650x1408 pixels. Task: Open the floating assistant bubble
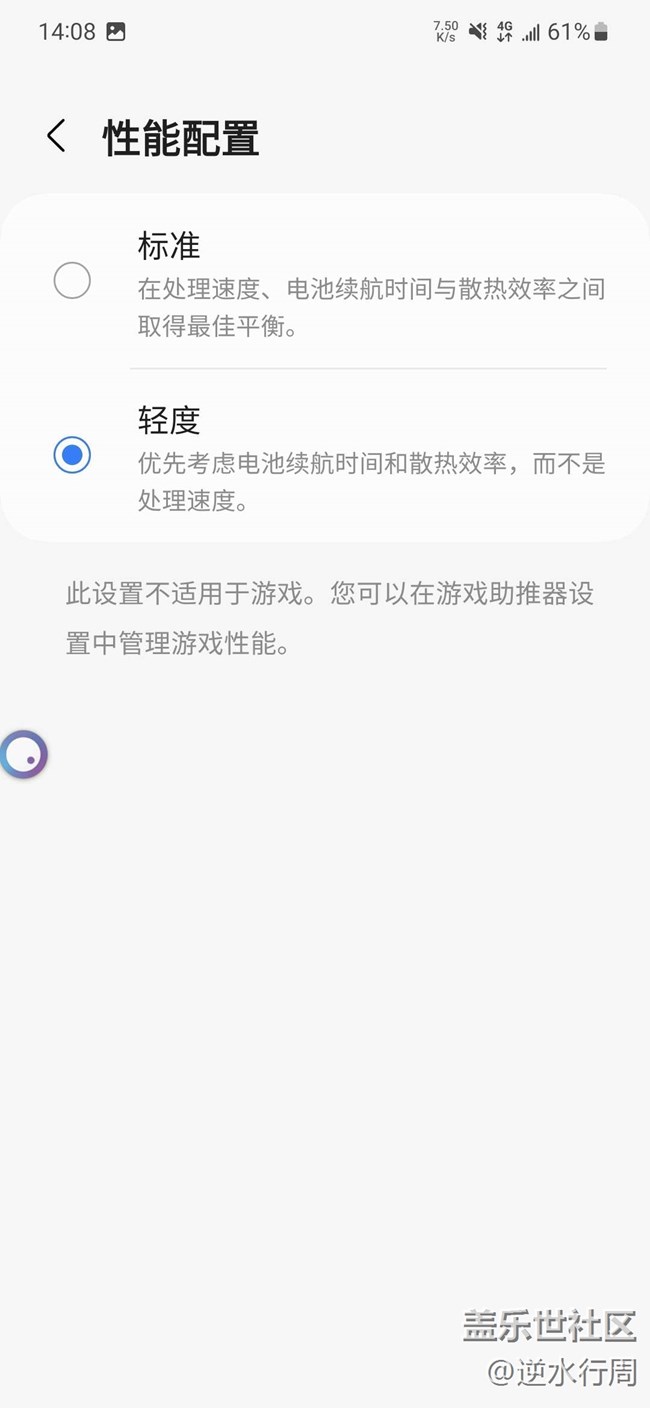[x=24, y=755]
